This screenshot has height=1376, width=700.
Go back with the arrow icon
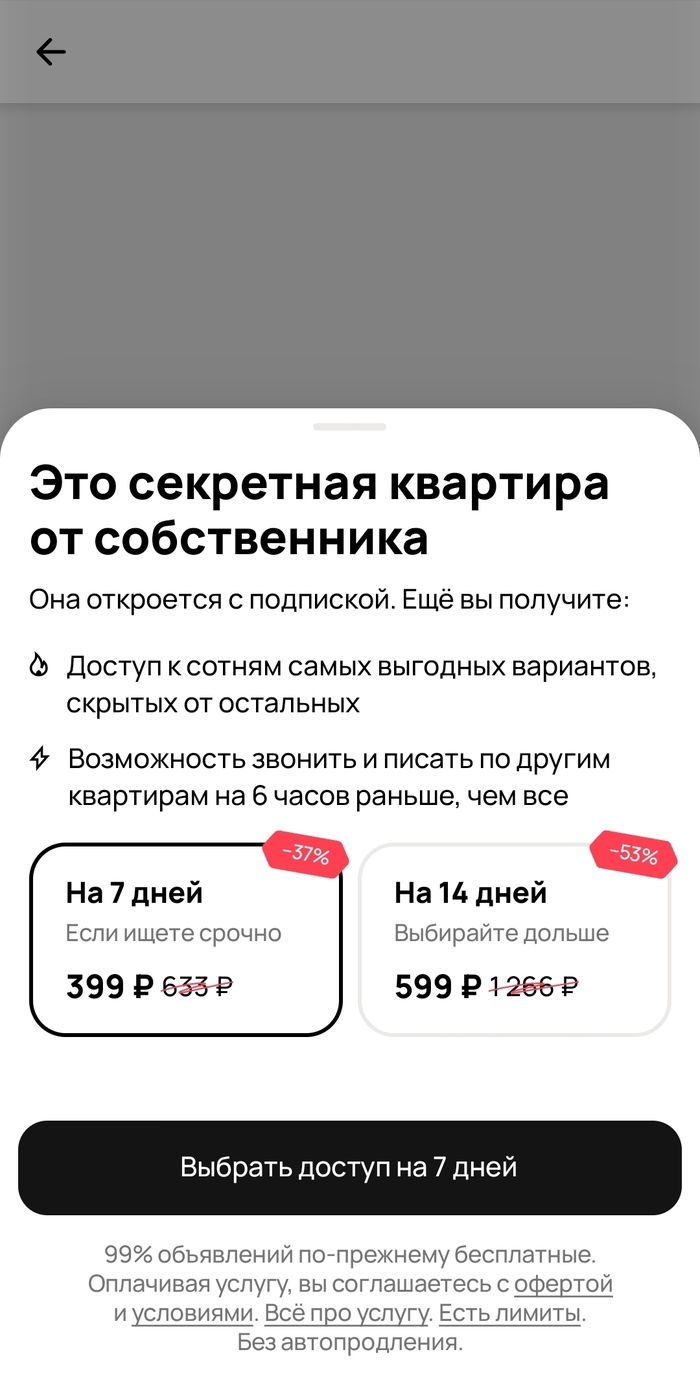(50, 52)
